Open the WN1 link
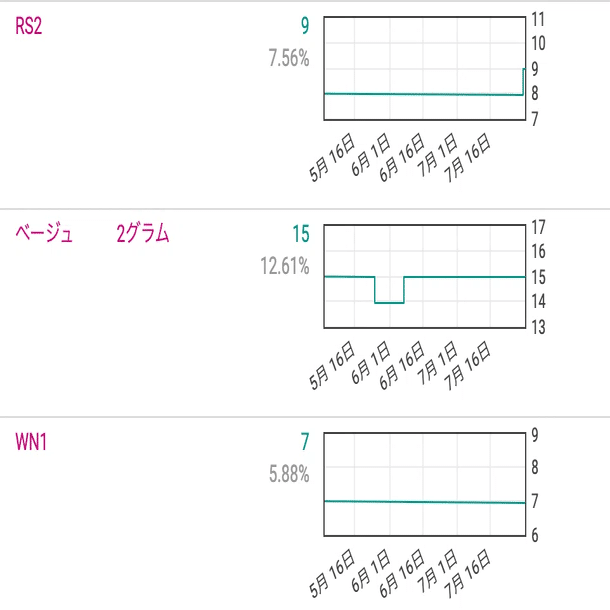610x610 pixels. tap(31, 442)
